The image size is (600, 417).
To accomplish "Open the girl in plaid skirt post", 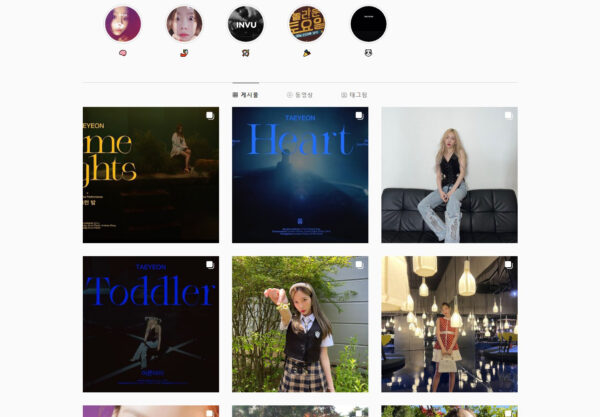I will (300, 324).
